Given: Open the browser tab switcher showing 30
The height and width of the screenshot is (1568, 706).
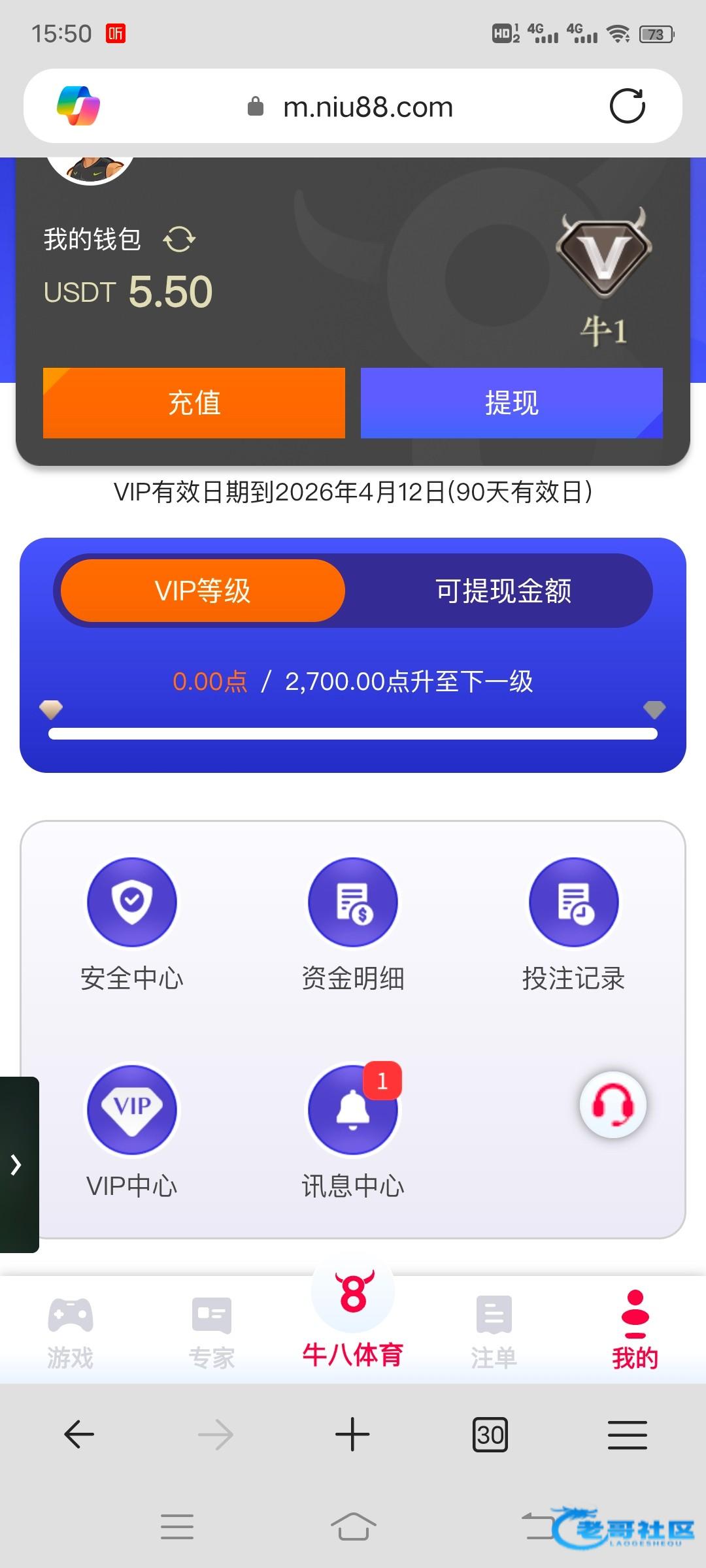Looking at the screenshot, I should tap(490, 1435).
